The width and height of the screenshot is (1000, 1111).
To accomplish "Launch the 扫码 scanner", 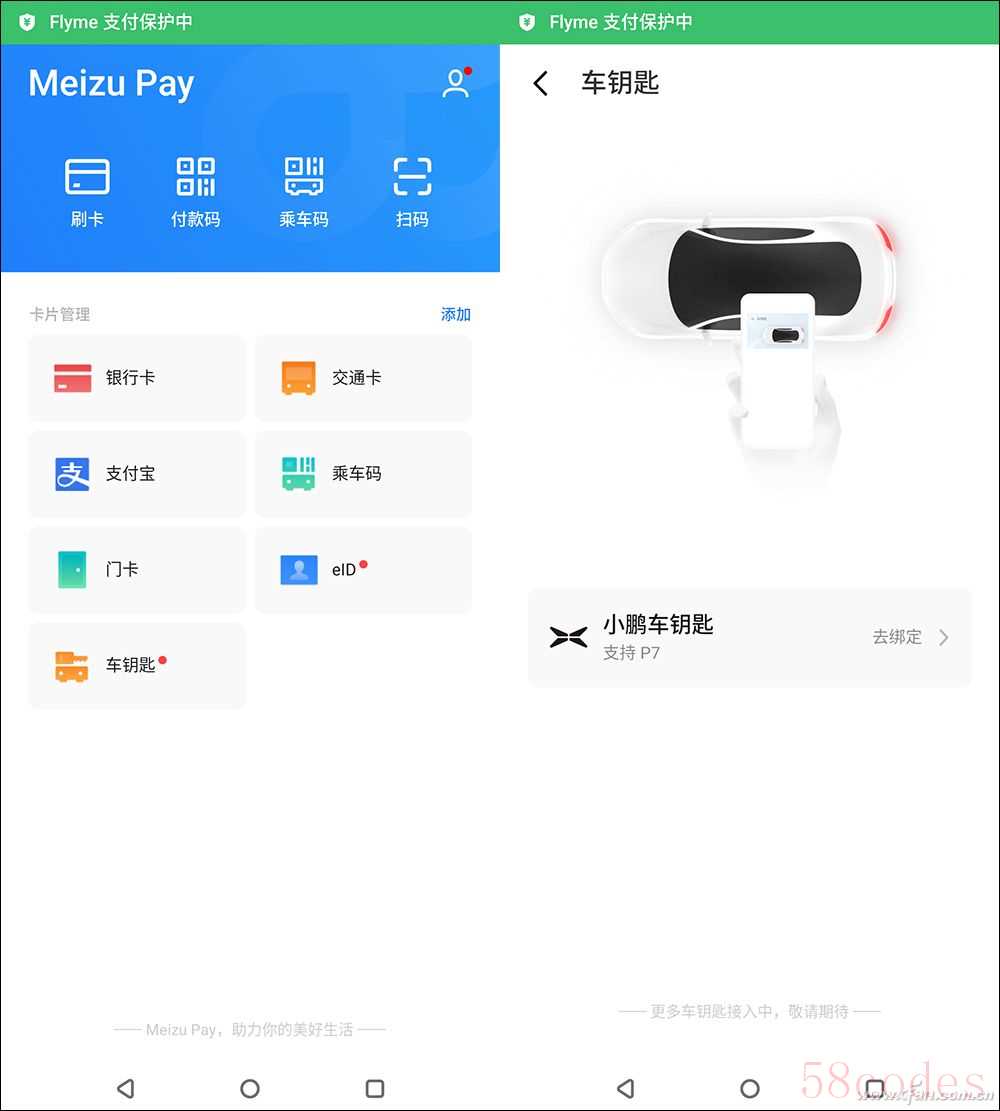I will click(x=412, y=191).
